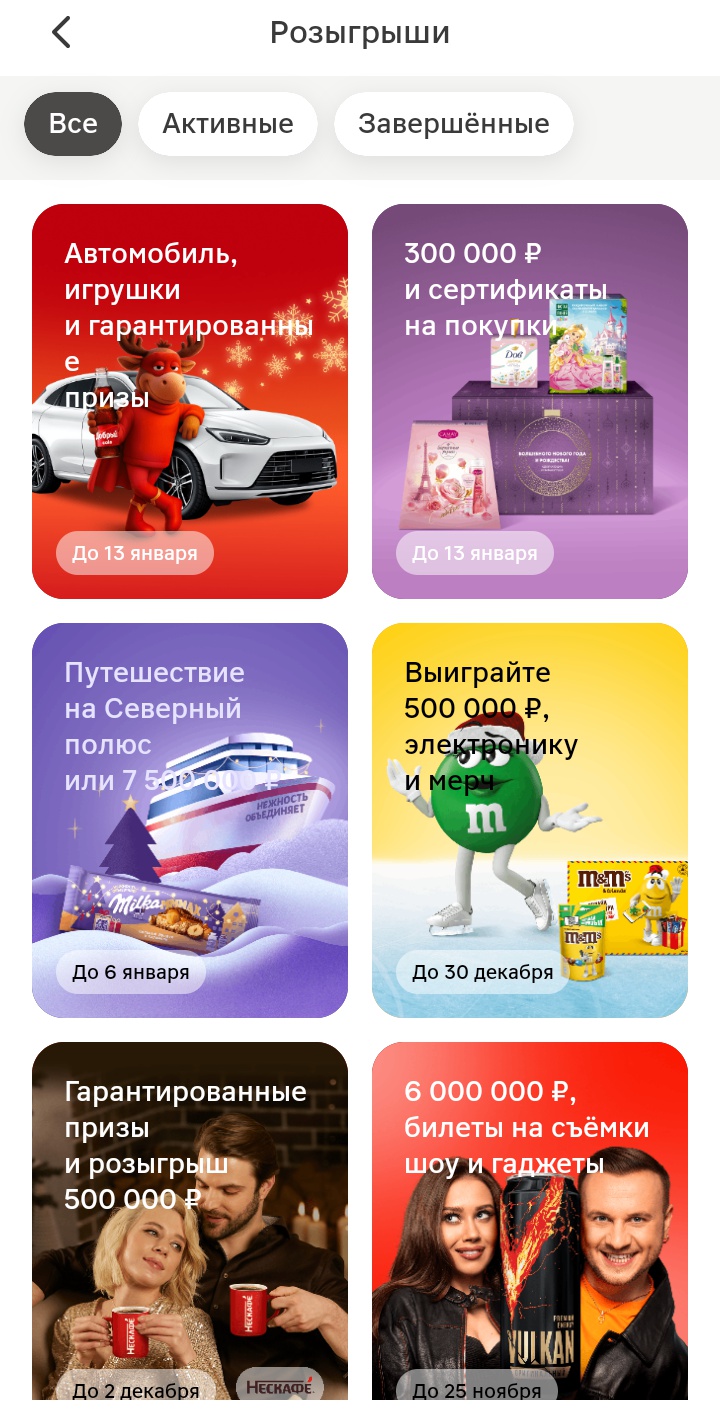The image size is (720, 1417).
Task: Open the 300 000 ₽ и сертификаты card
Action: (530, 401)
